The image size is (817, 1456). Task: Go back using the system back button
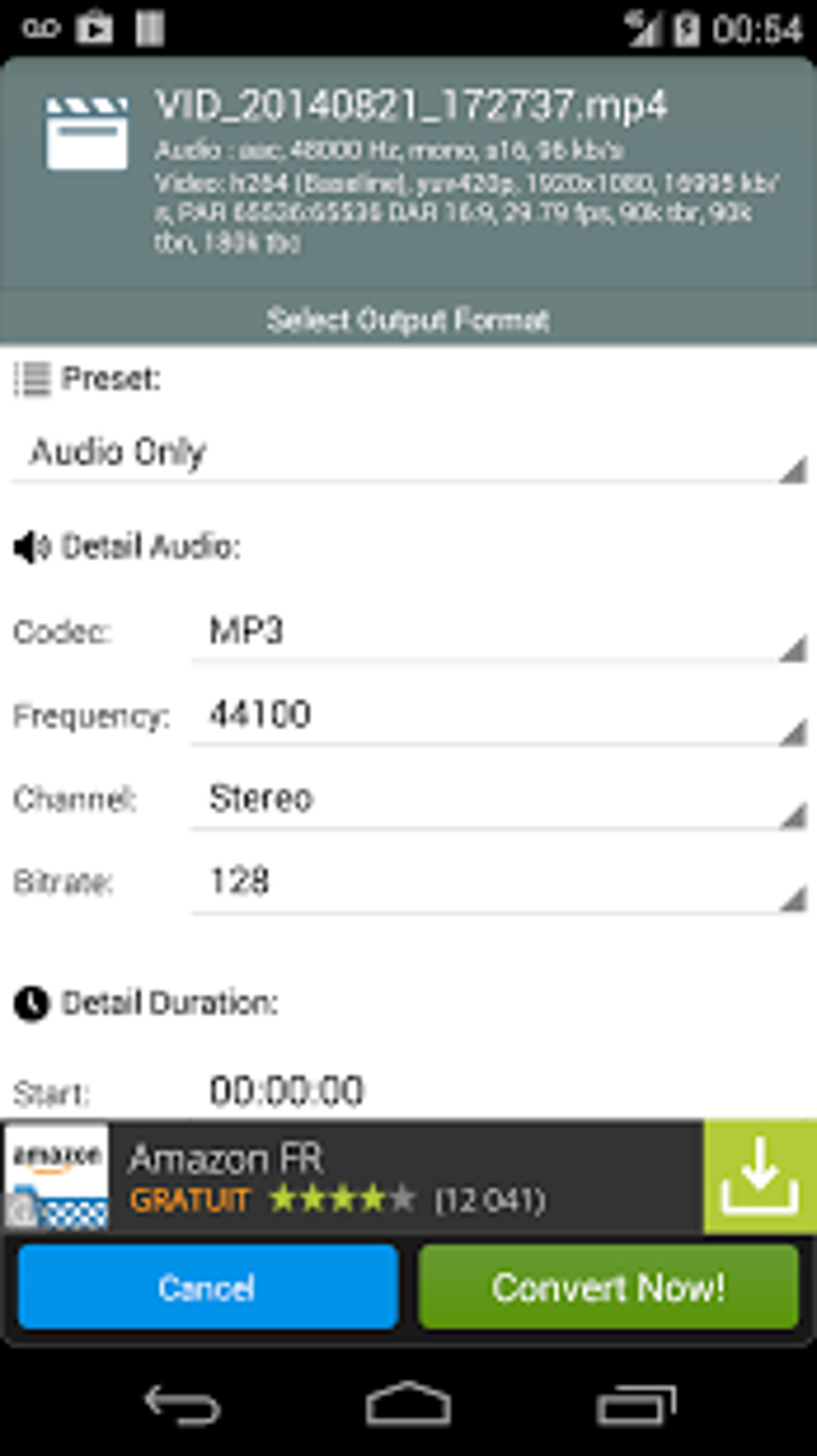point(182,1405)
